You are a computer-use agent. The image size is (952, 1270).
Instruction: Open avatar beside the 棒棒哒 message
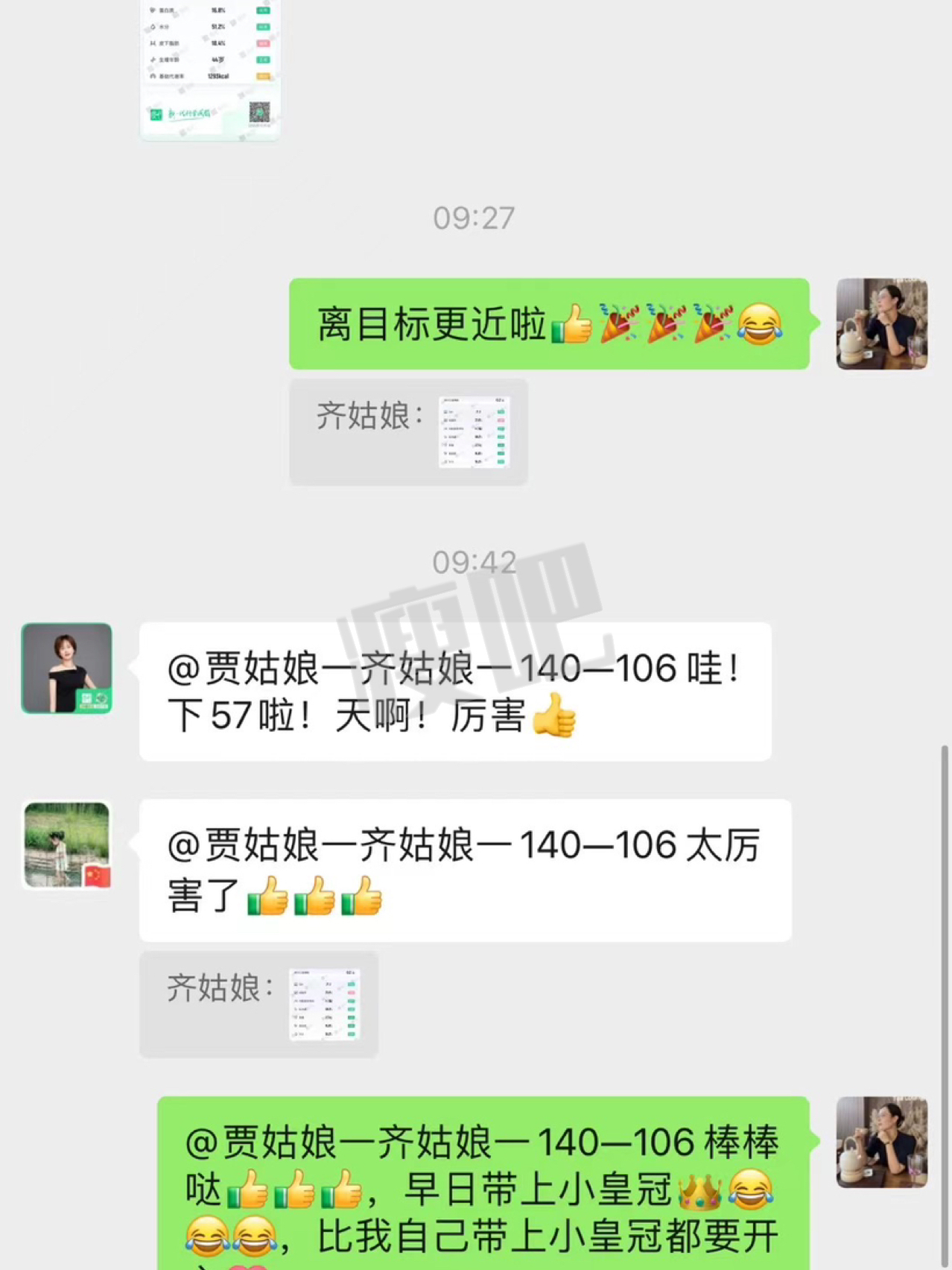pyautogui.click(x=881, y=1142)
